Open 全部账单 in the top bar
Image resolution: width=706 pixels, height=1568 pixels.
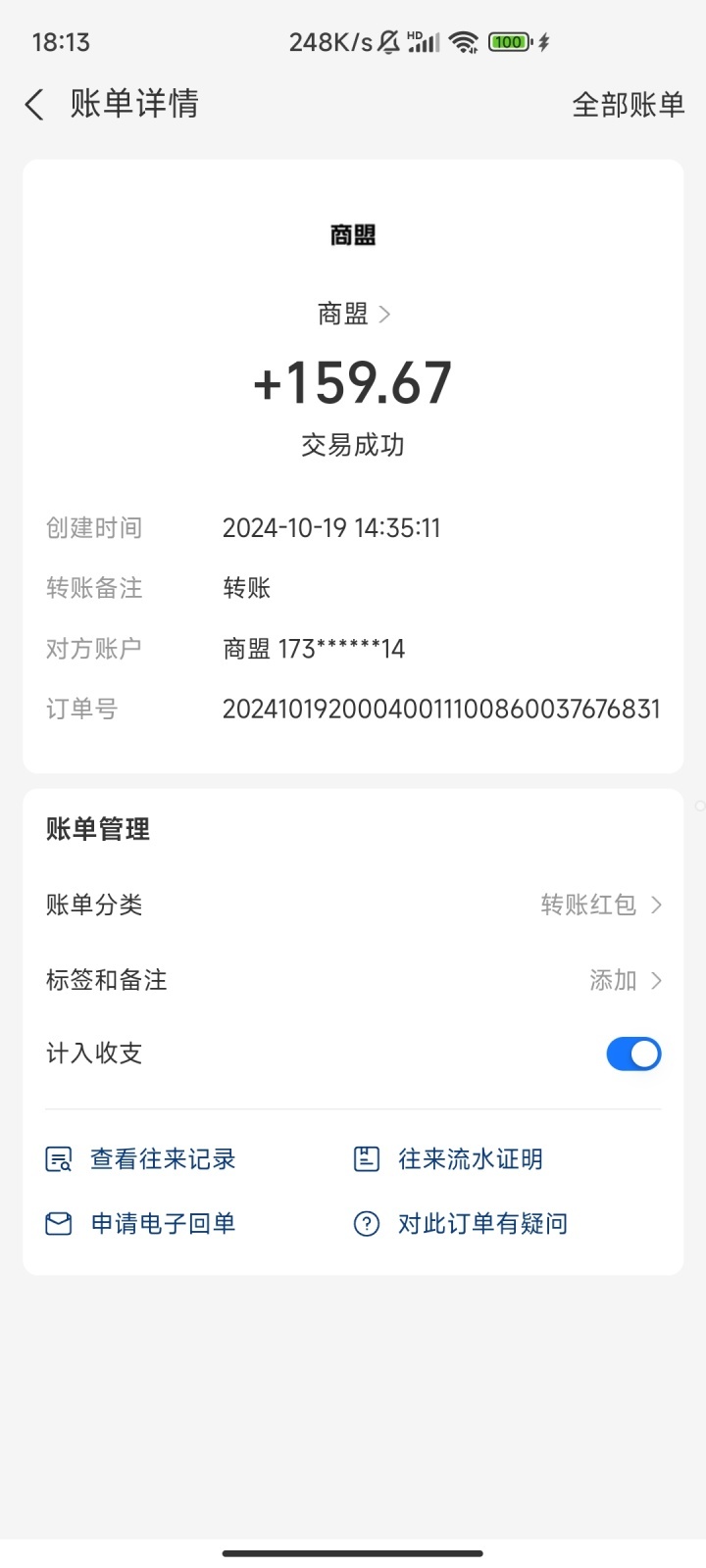(628, 104)
